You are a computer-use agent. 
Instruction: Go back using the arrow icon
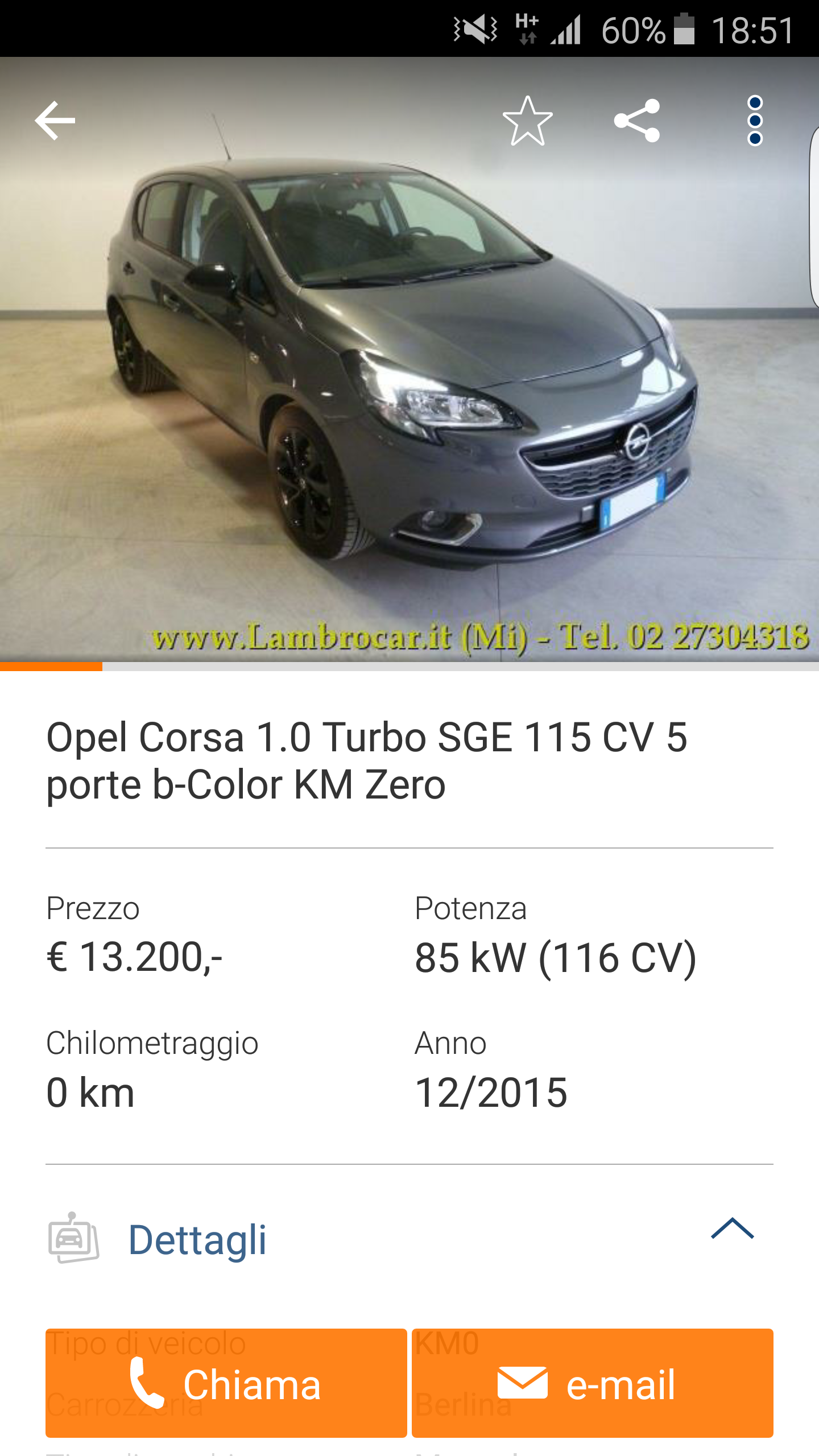coord(55,121)
